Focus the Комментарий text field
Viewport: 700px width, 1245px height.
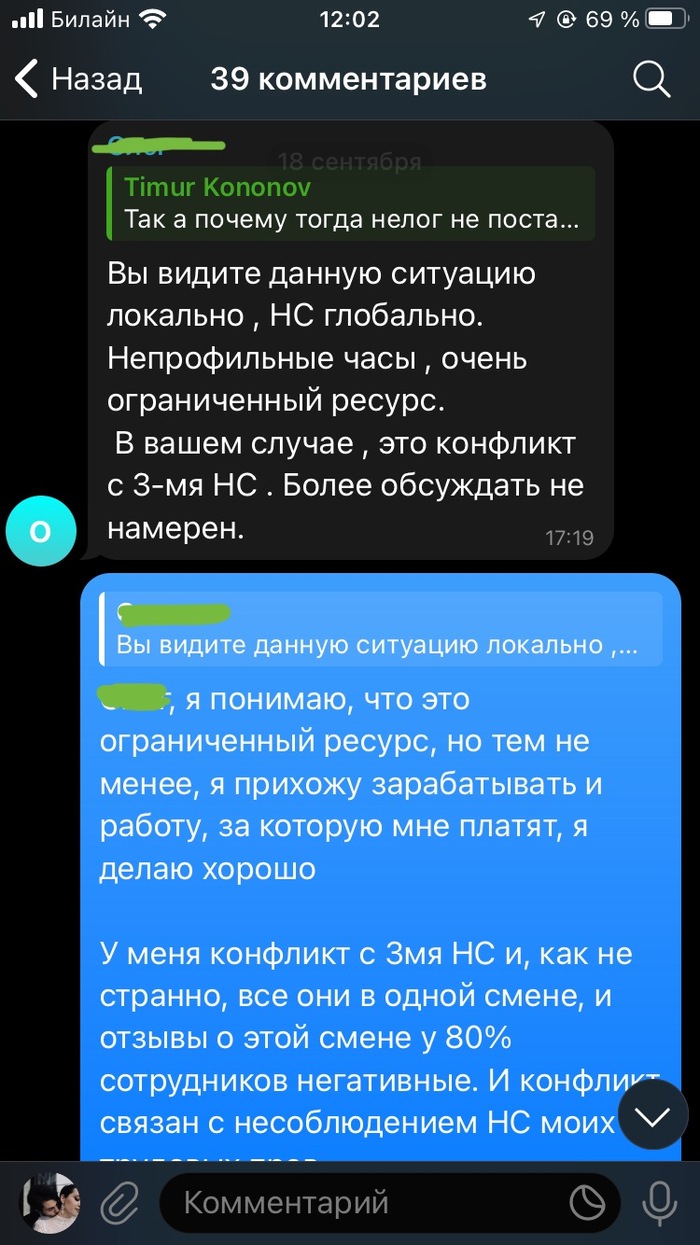pos(360,1203)
